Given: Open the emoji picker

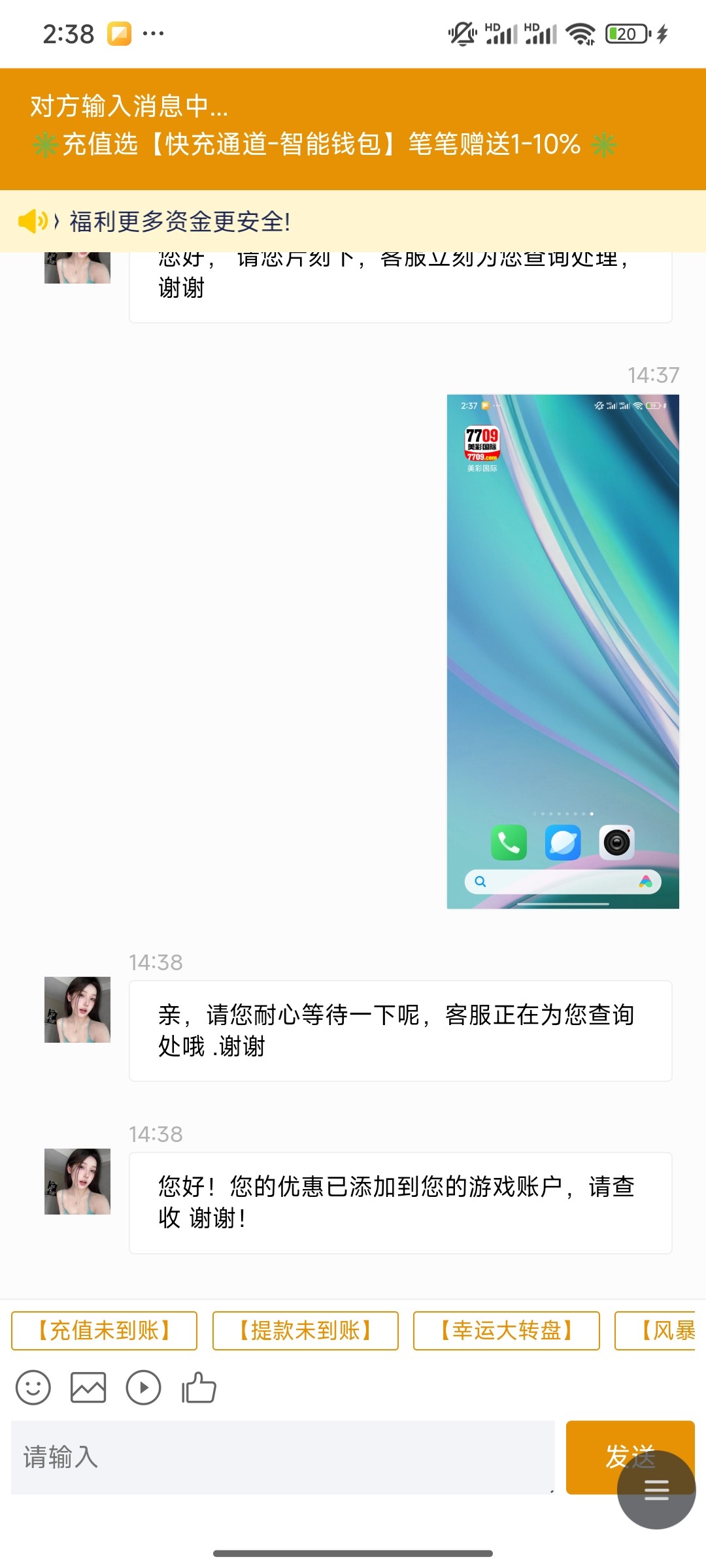Looking at the screenshot, I should click(33, 1387).
